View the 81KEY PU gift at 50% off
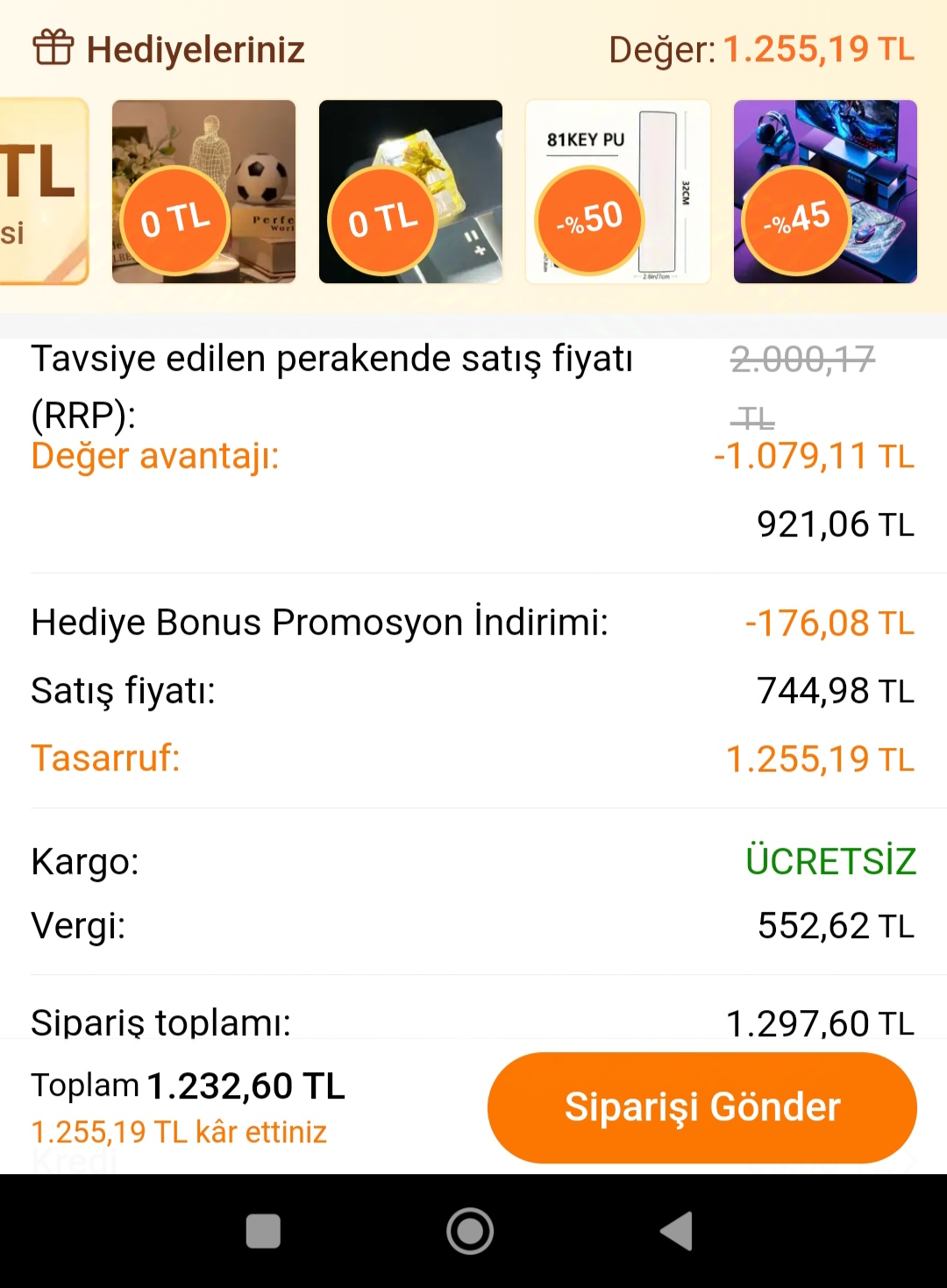 click(x=617, y=192)
